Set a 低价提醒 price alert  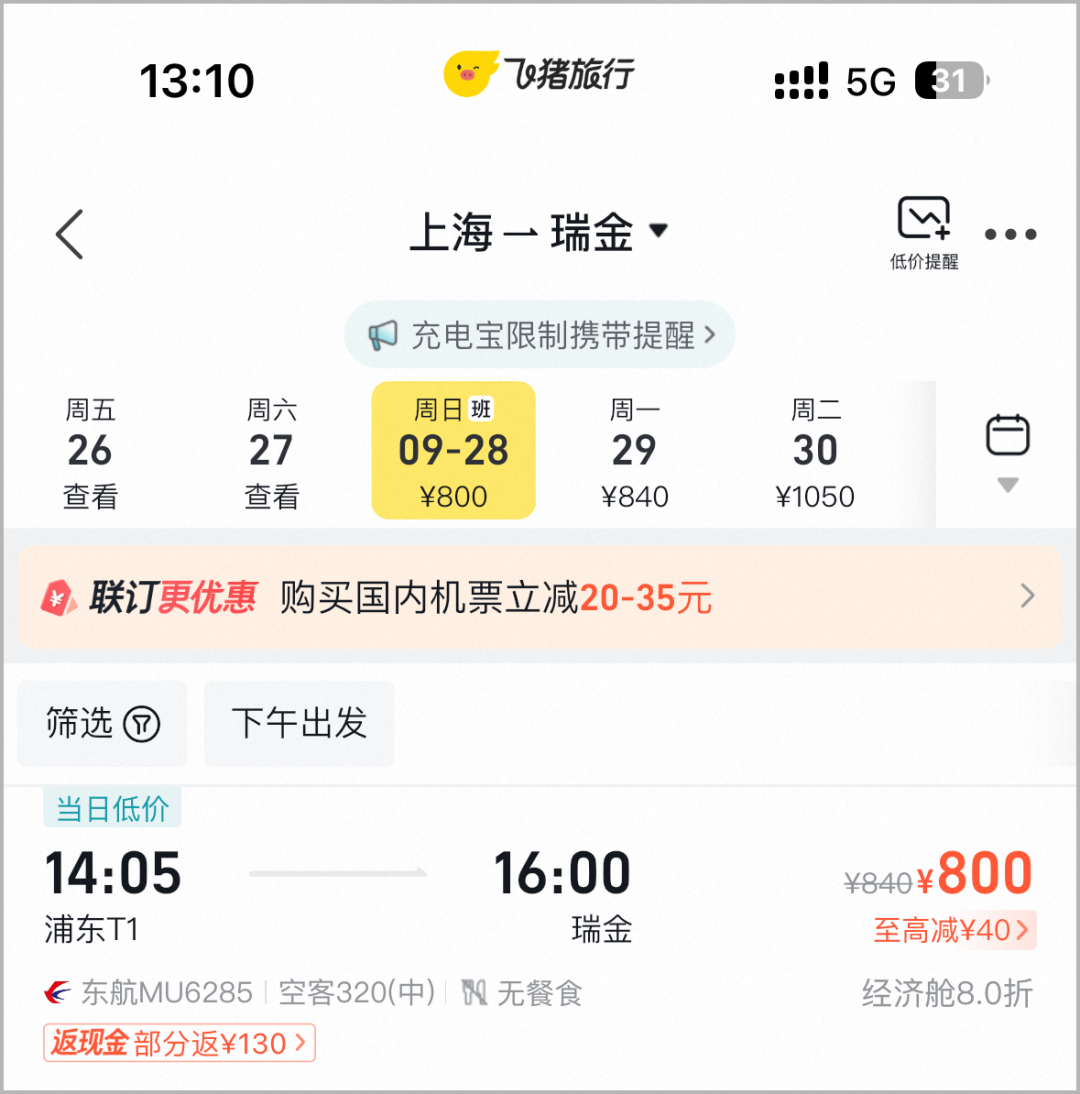click(924, 234)
